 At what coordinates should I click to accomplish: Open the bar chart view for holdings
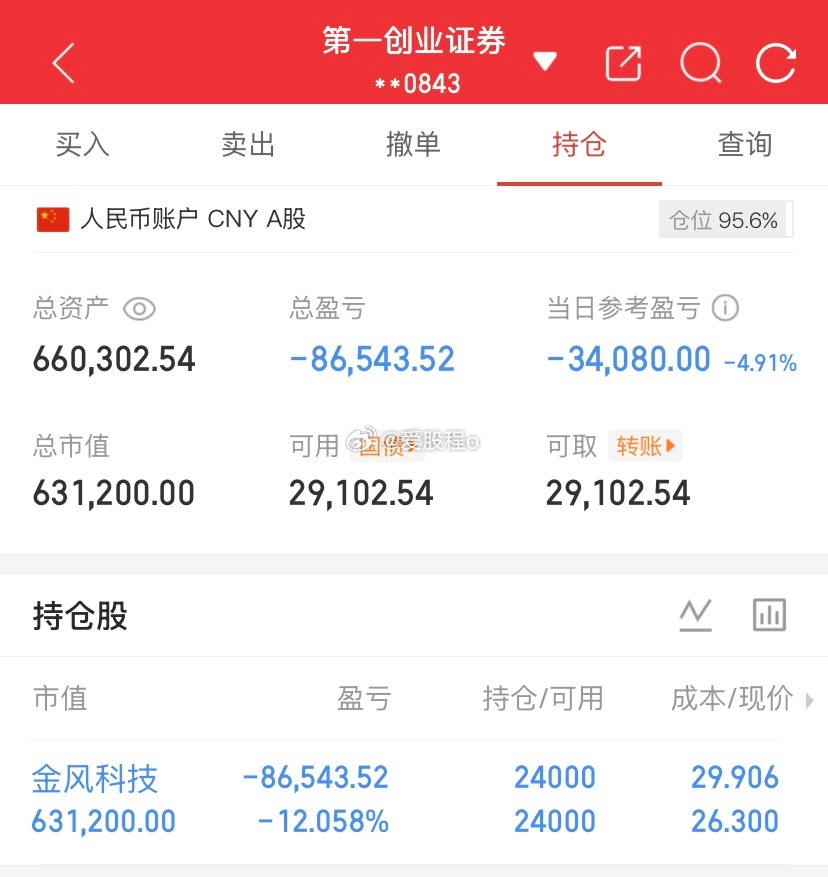(x=769, y=615)
